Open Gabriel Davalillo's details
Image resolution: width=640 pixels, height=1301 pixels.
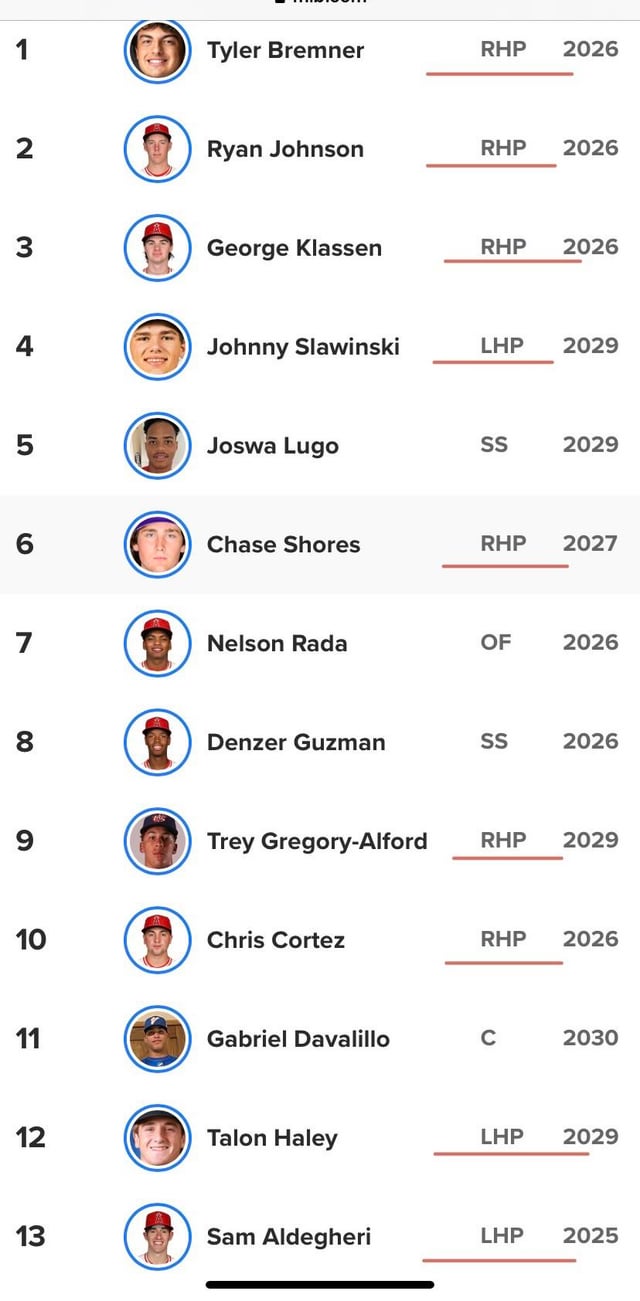coord(298,1040)
